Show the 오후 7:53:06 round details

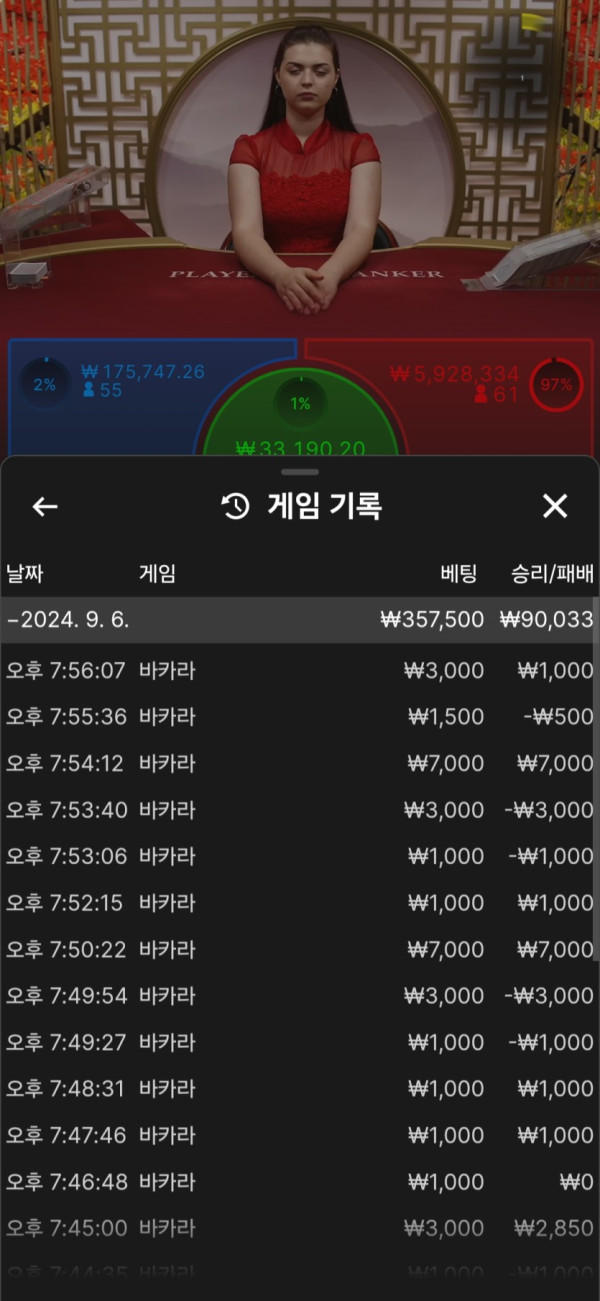tap(300, 856)
